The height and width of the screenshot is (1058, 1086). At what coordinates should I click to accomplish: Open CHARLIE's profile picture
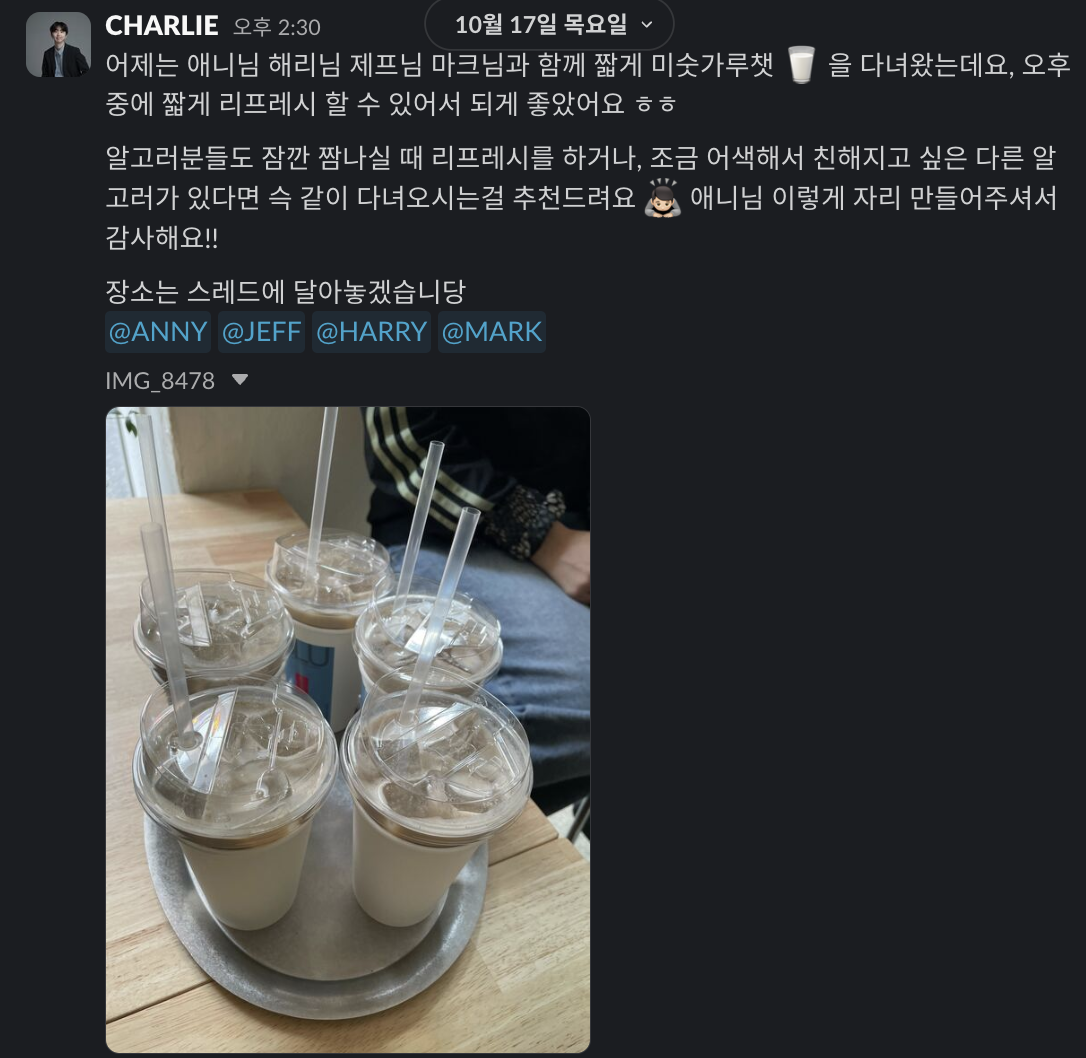point(58,45)
